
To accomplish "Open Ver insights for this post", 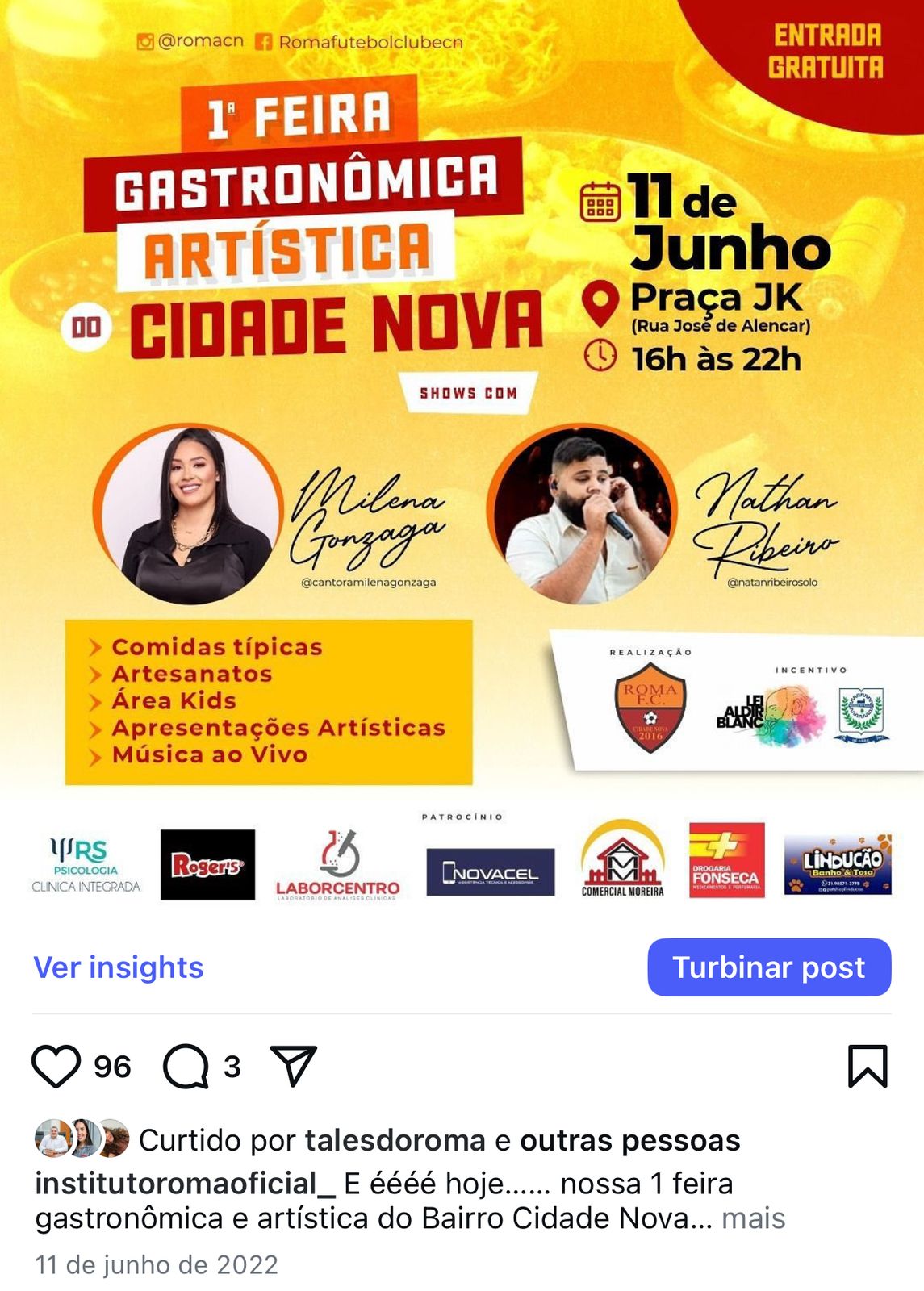I will pos(119,967).
